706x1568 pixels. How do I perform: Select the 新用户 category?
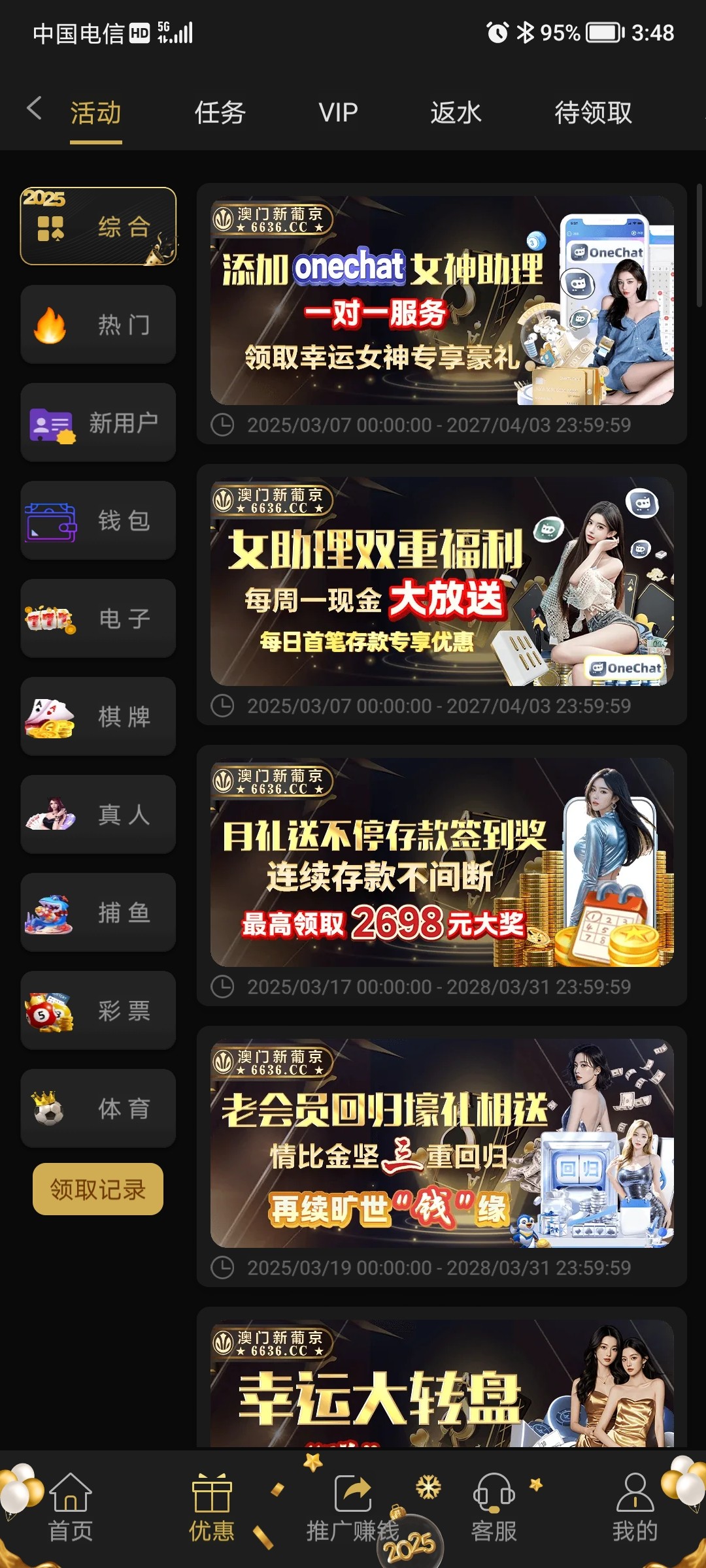click(98, 423)
